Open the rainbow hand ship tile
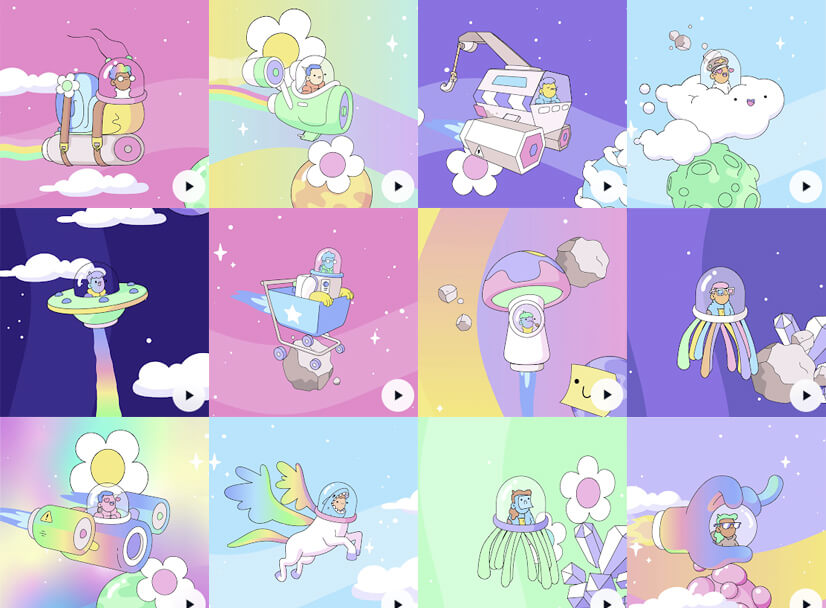This screenshot has width=826, height=608. (726, 512)
